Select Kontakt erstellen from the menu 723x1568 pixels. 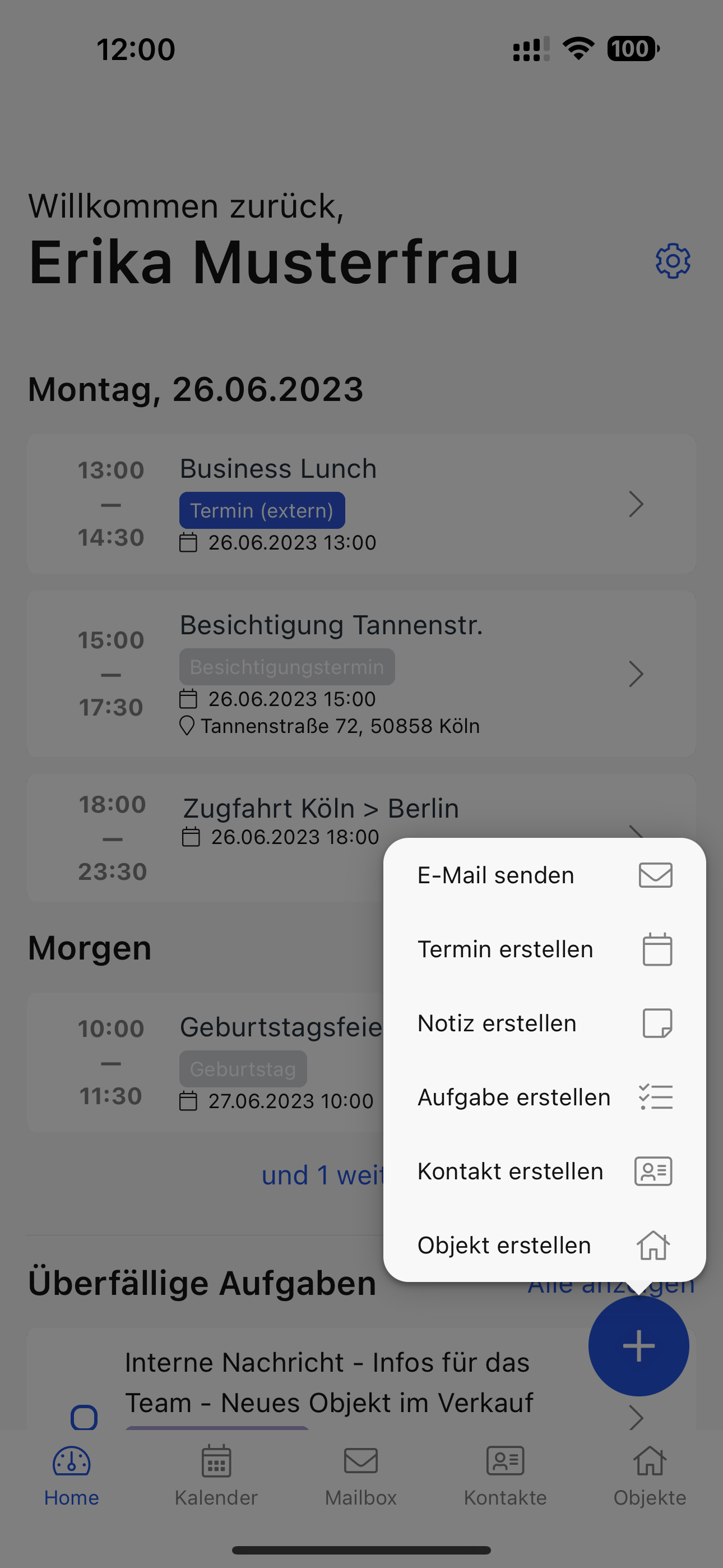(x=544, y=1171)
